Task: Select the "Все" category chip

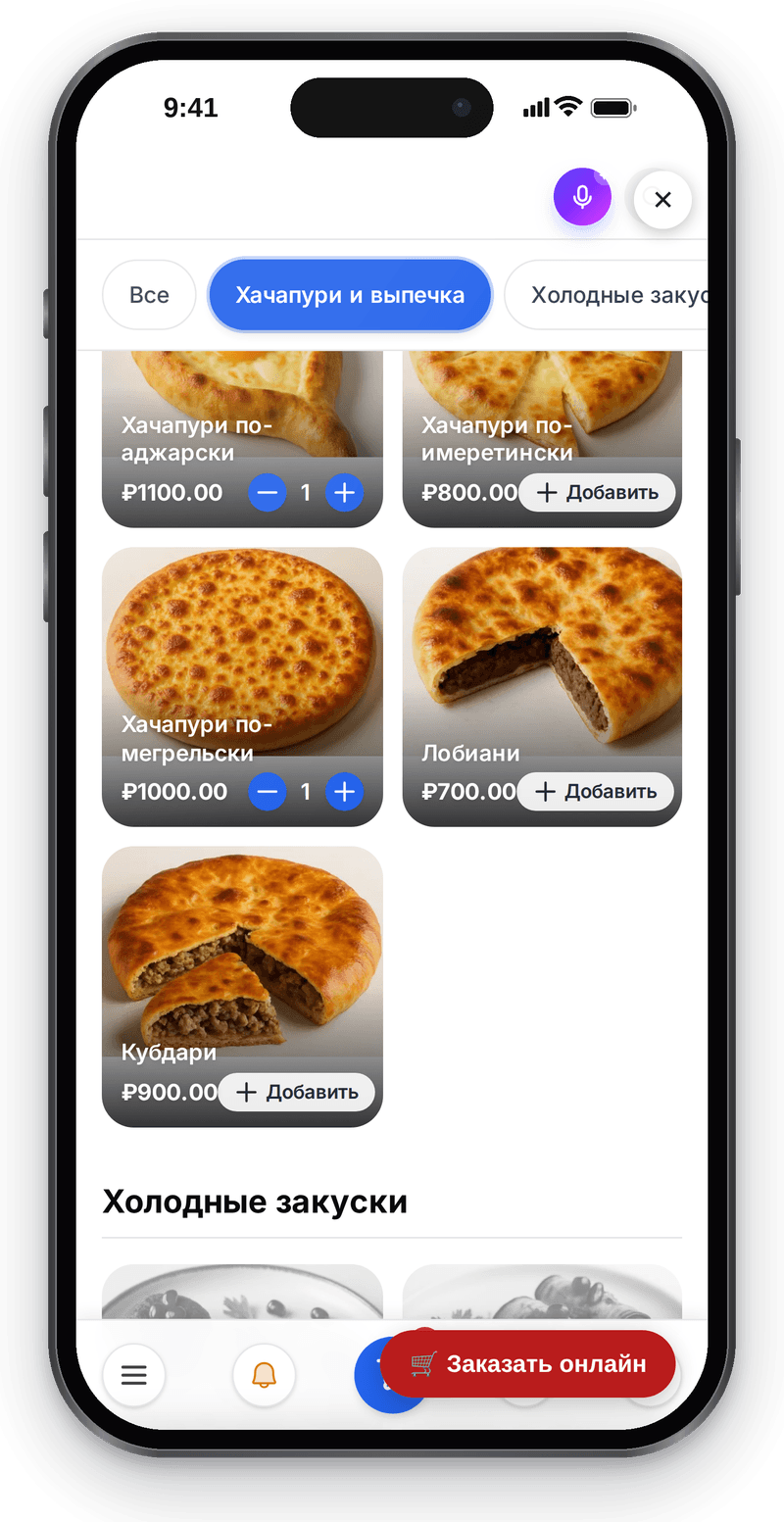Action: [149, 295]
